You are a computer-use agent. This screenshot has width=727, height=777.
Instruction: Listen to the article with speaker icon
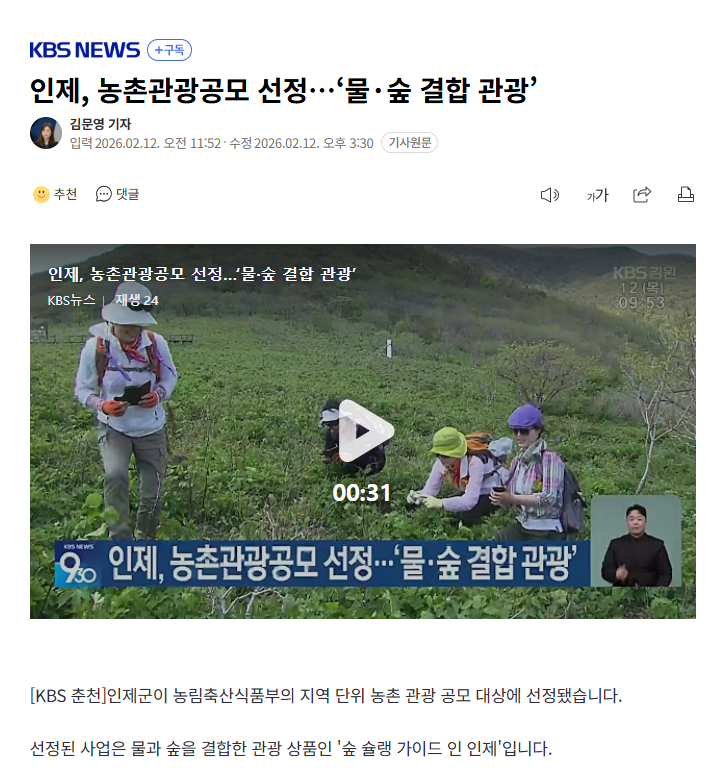(549, 195)
